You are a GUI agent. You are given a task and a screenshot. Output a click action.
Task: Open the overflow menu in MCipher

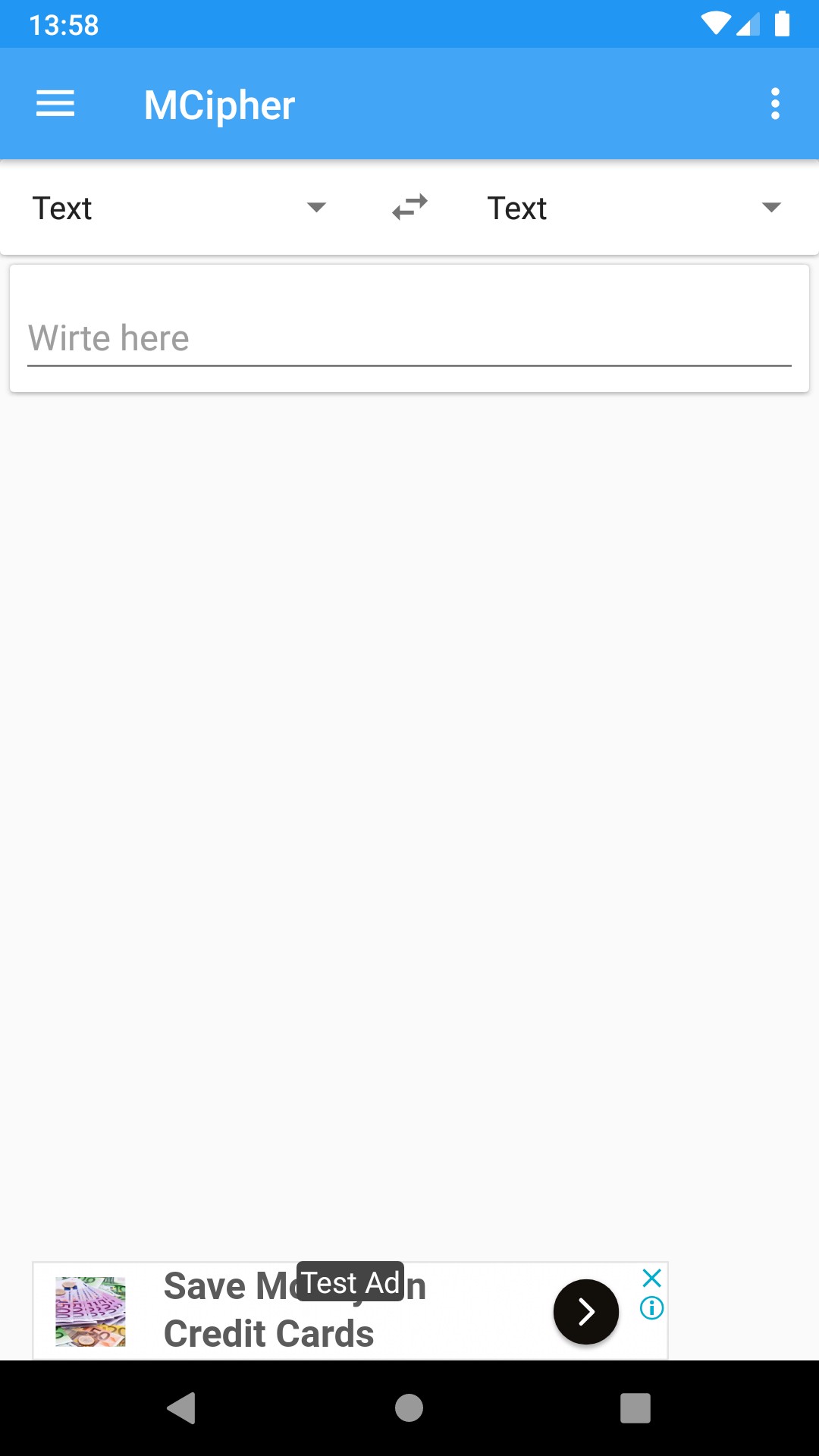pos(774,104)
